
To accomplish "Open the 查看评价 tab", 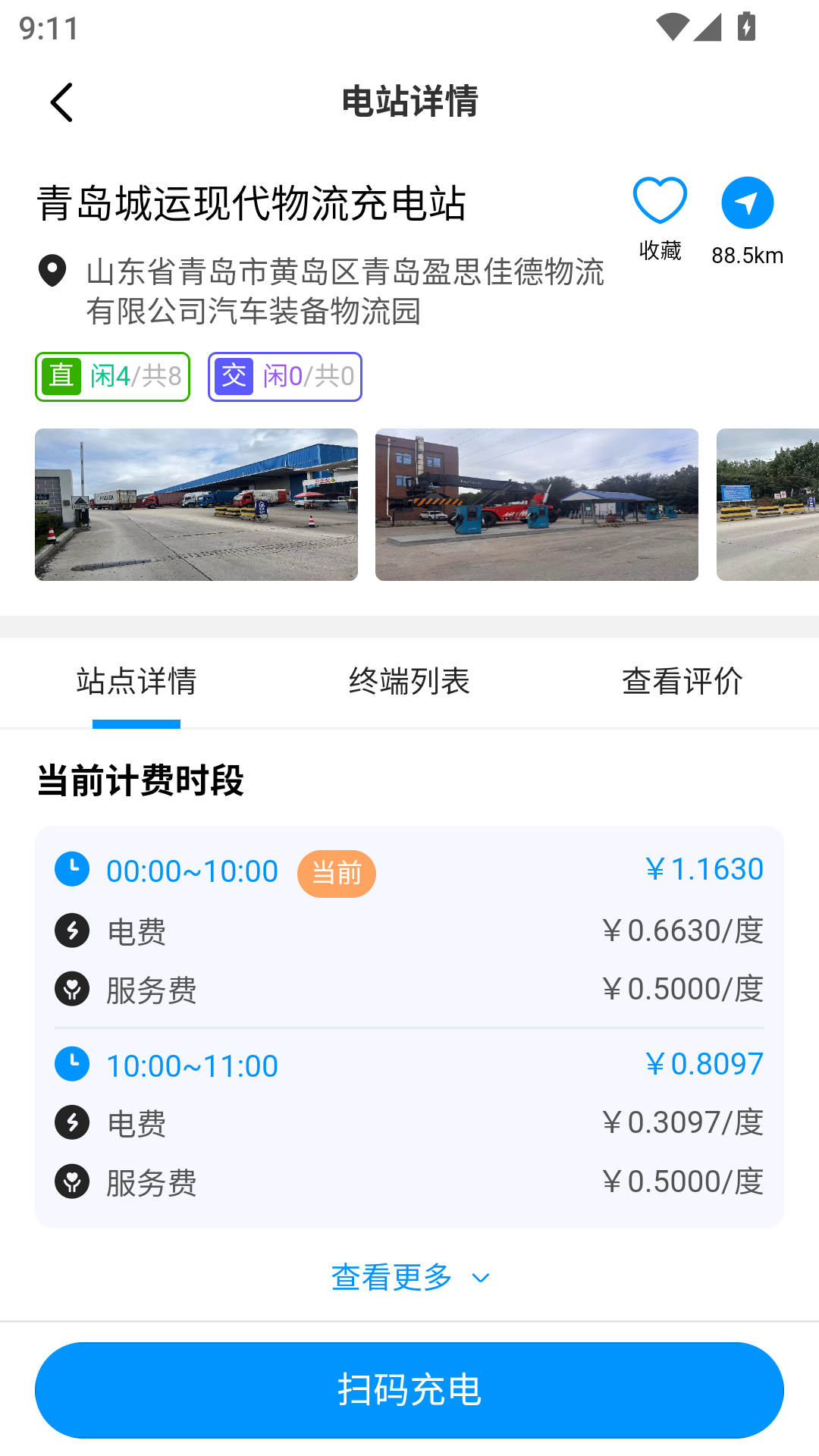I will click(682, 682).
